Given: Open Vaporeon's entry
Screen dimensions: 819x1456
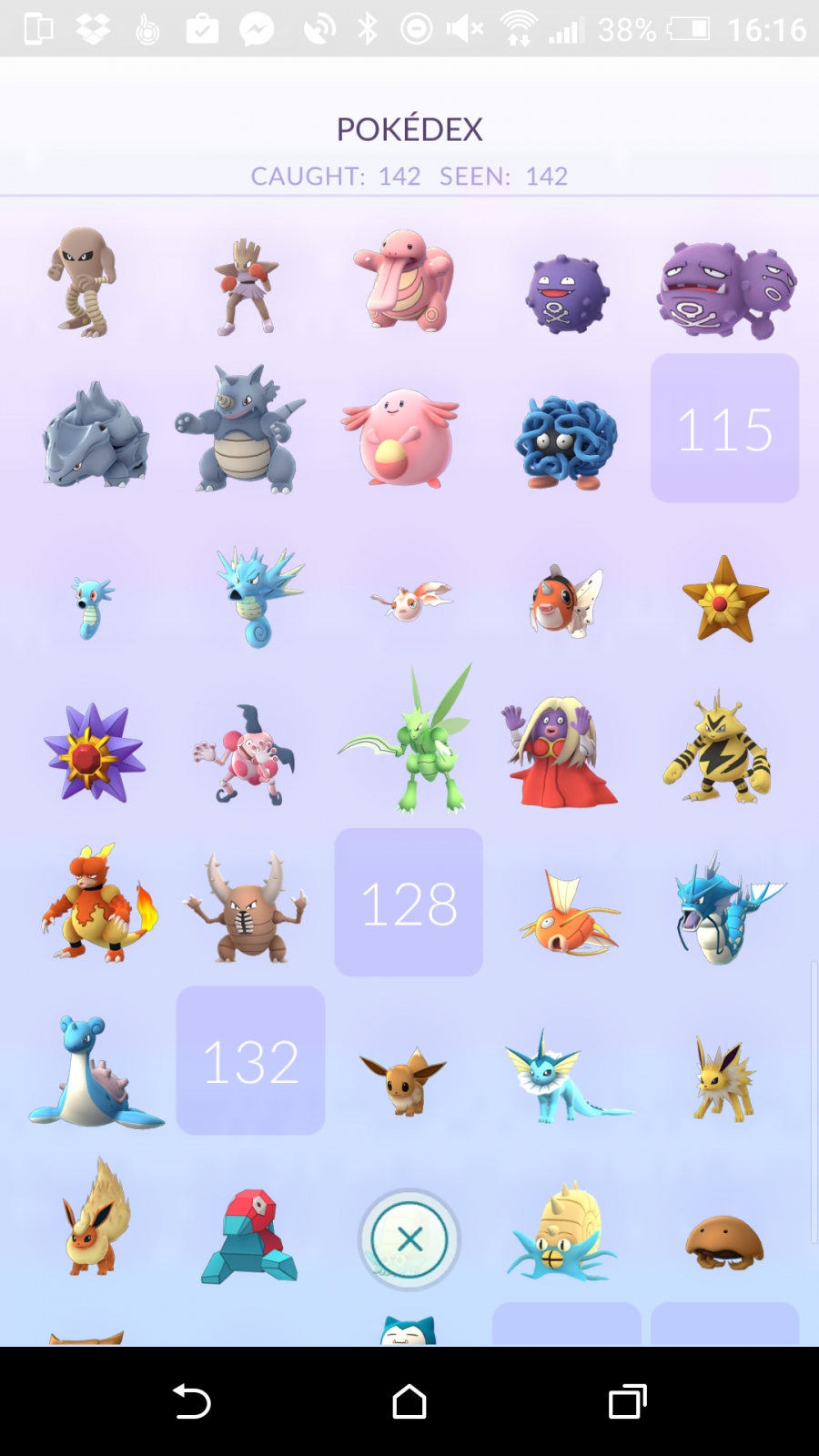Looking at the screenshot, I should click(x=564, y=1077).
